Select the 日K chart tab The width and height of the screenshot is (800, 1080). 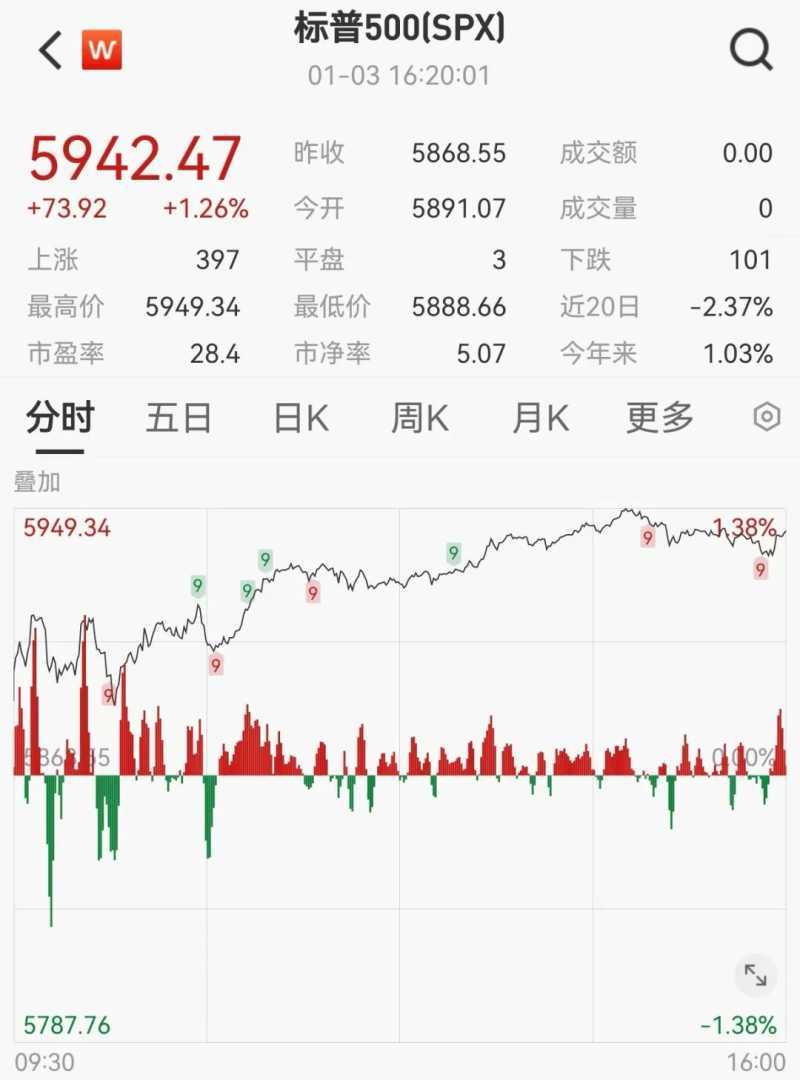point(301,418)
